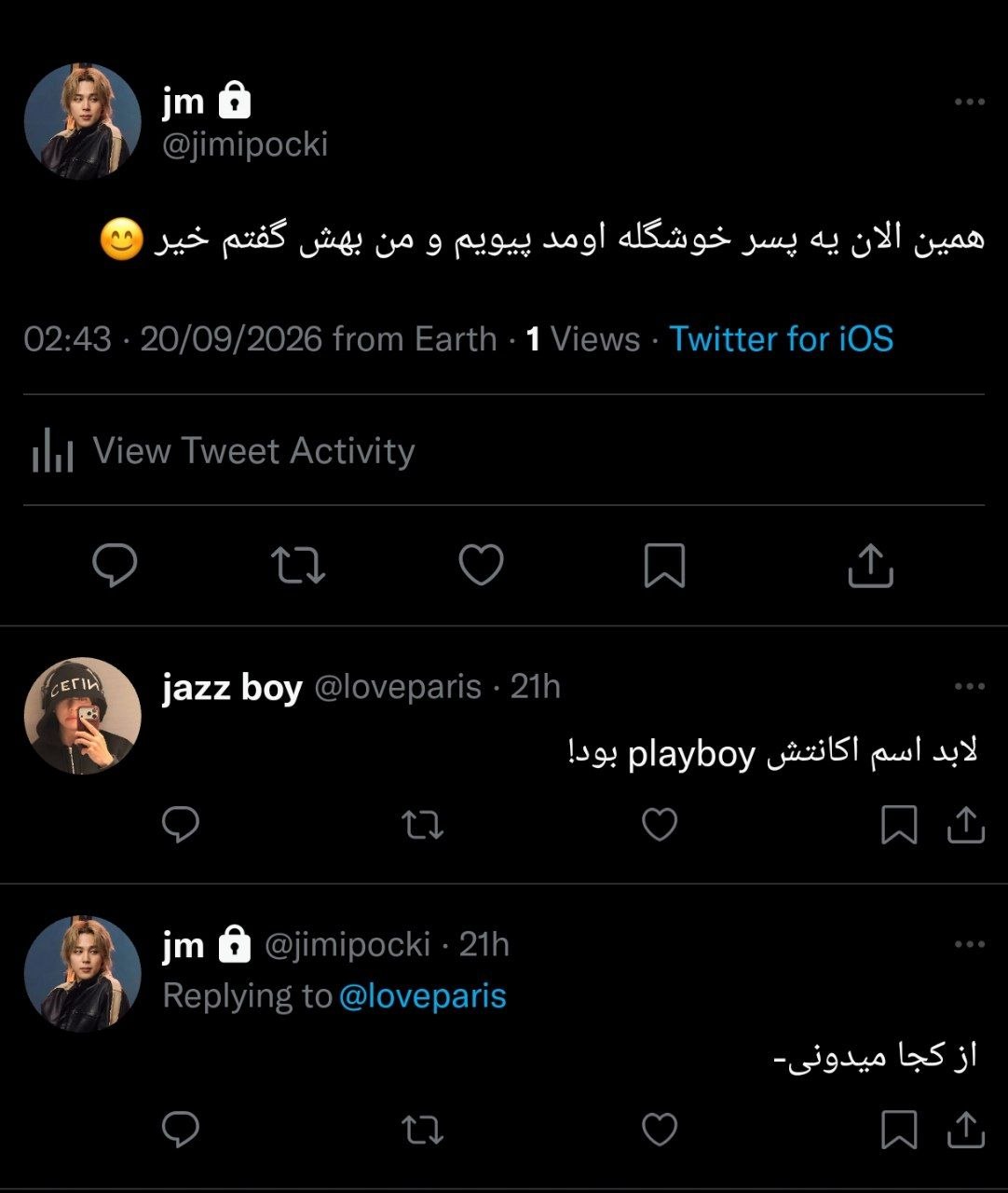Share jazz boy's reply
Screen dimensions: 1008x1193
point(966,824)
